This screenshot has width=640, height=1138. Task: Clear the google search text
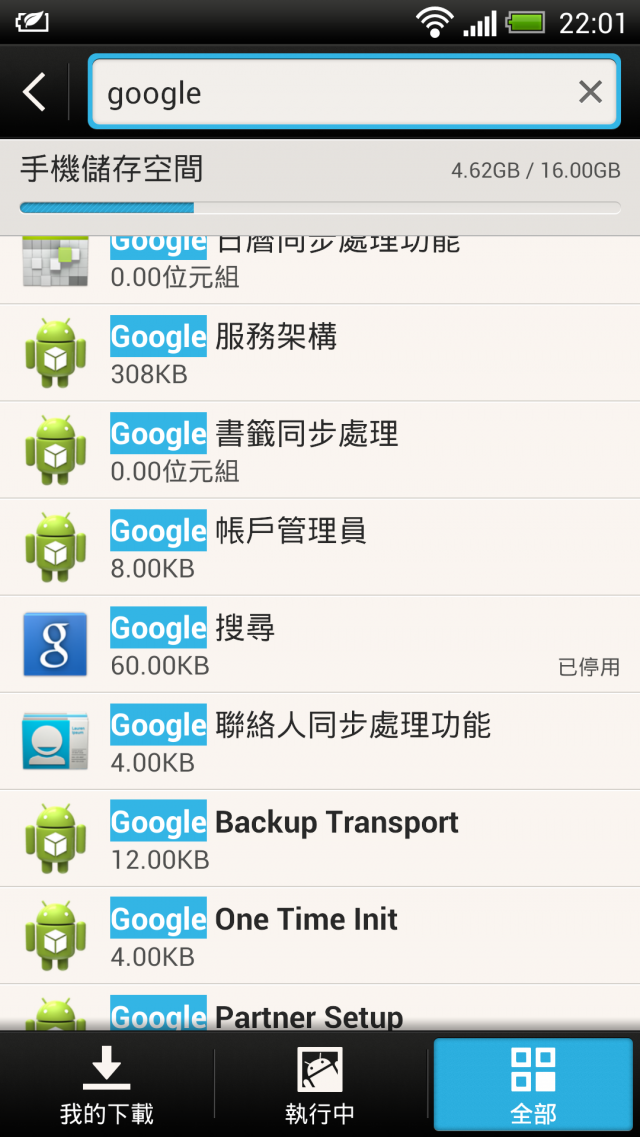[x=590, y=92]
